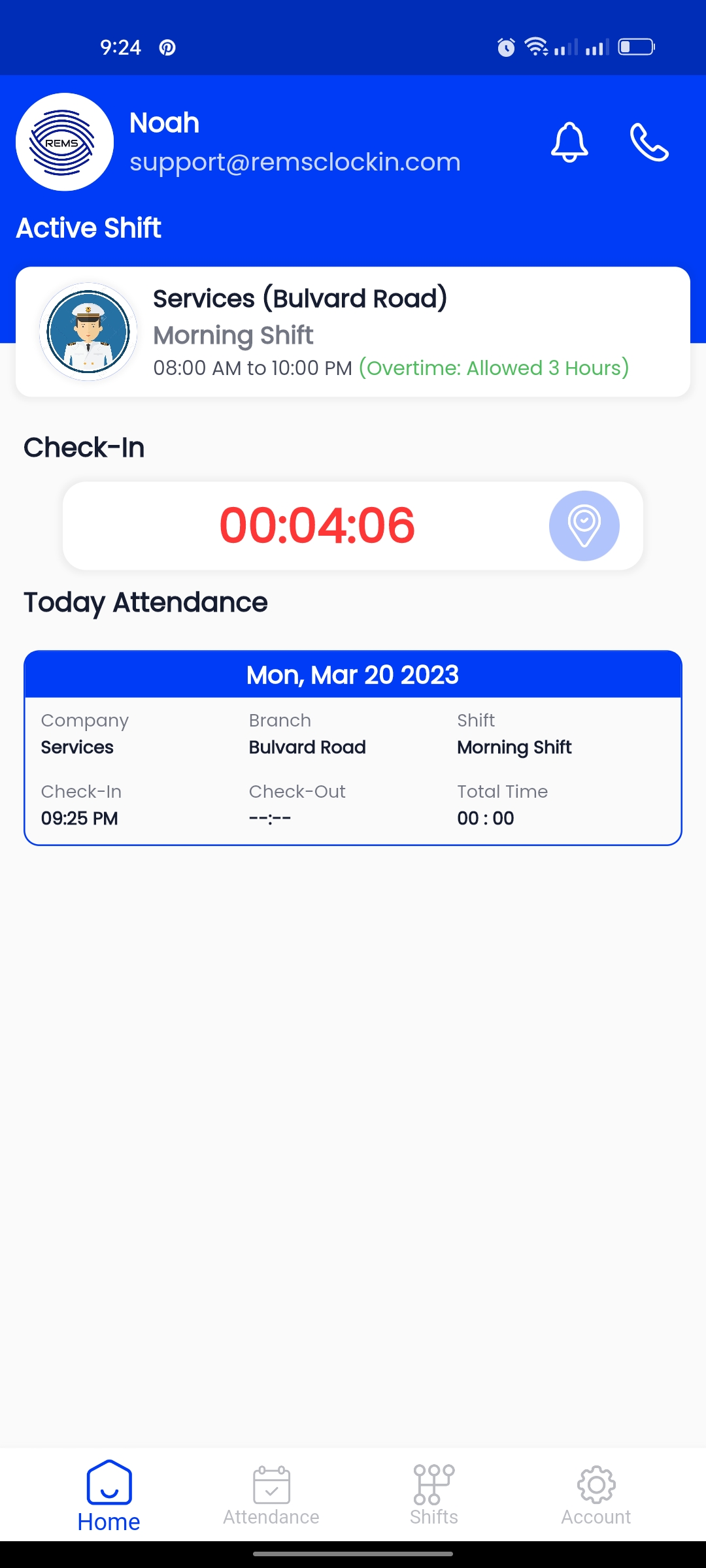Select the Home tab
Image resolution: width=706 pixels, height=1568 pixels.
tap(109, 1495)
